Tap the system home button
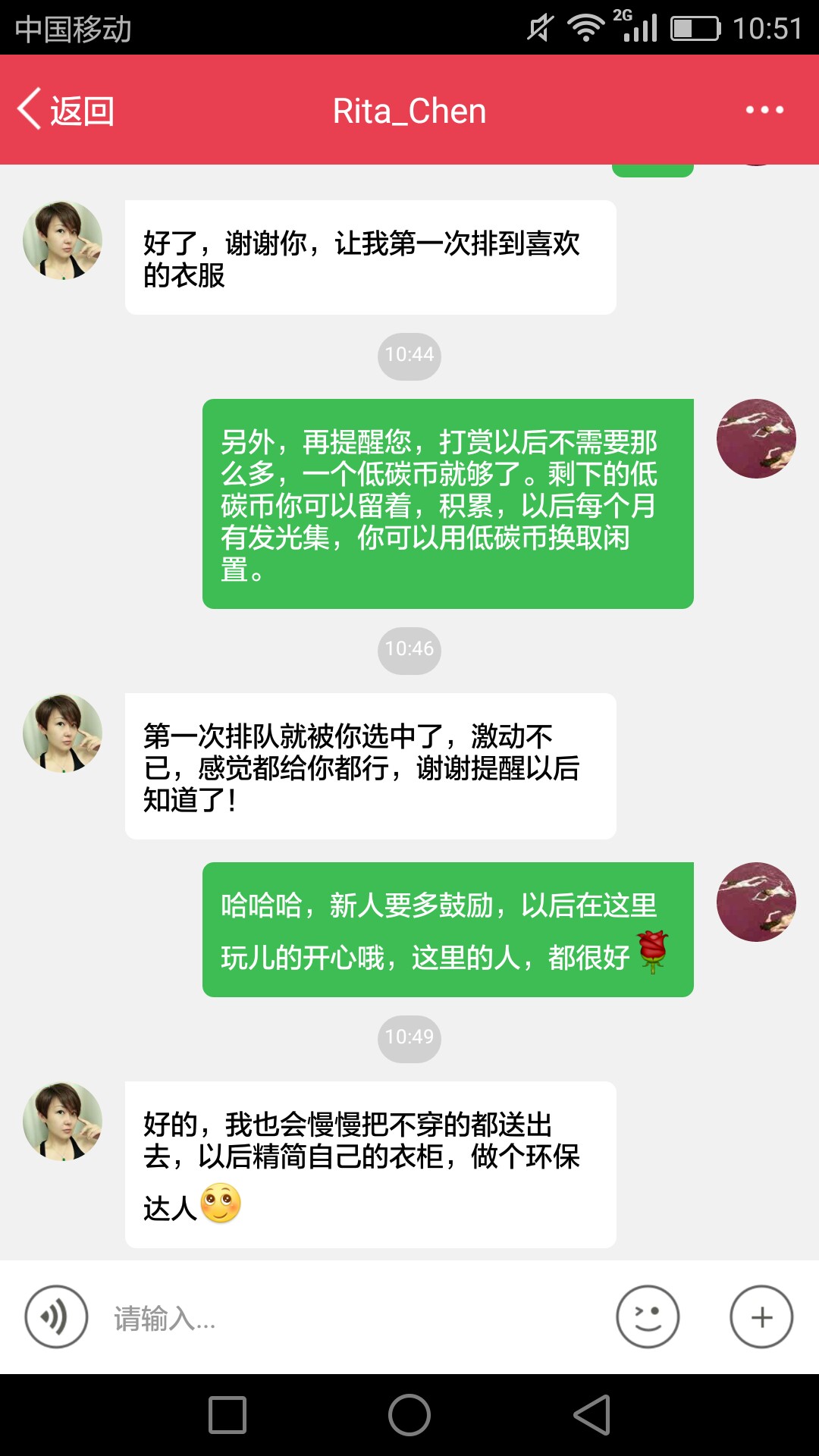The width and height of the screenshot is (819, 1456). point(409,1415)
